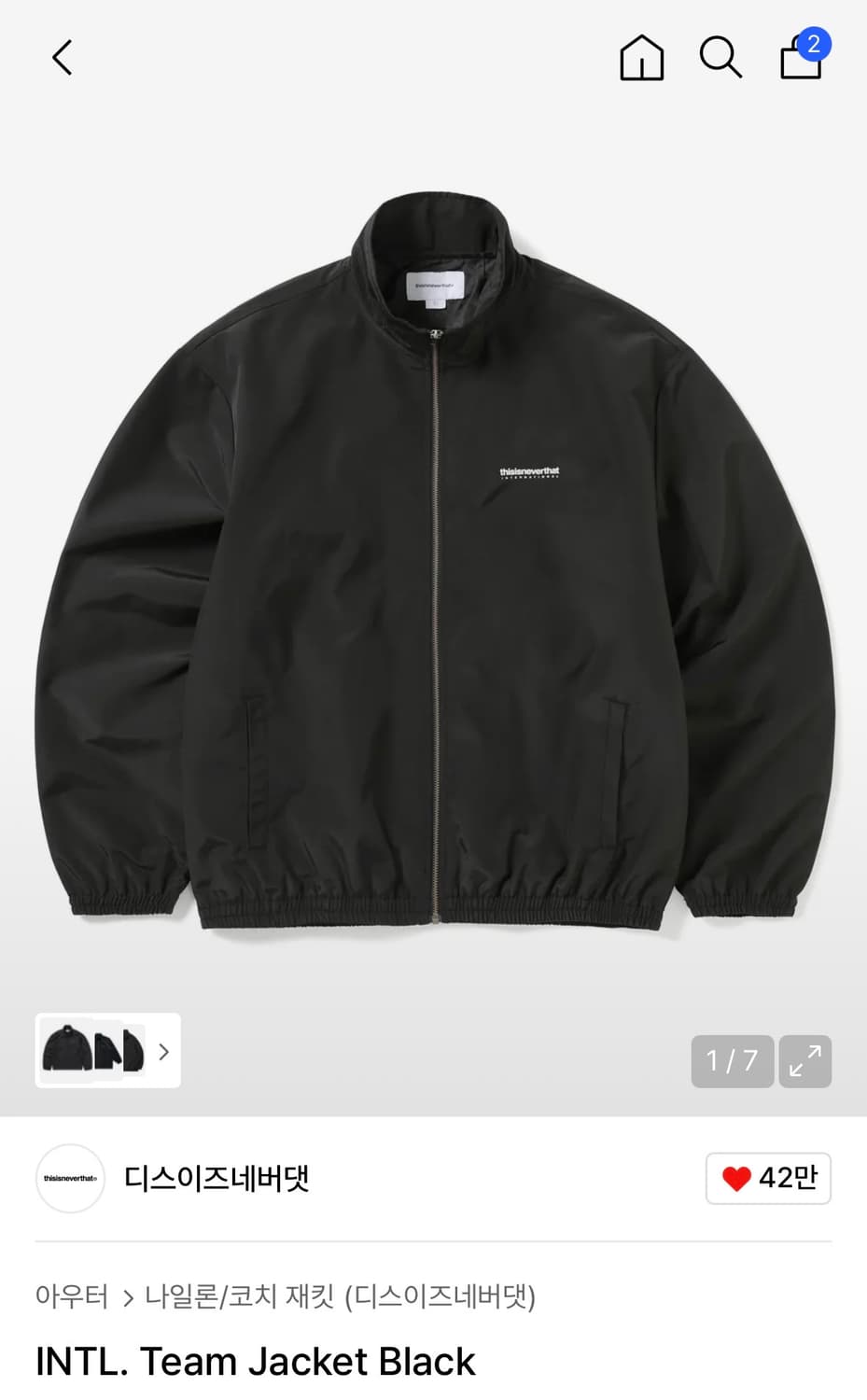Screen dimensions: 867x1400
Task: Open the 아우터 category breadcrumb
Action: coord(72,1296)
